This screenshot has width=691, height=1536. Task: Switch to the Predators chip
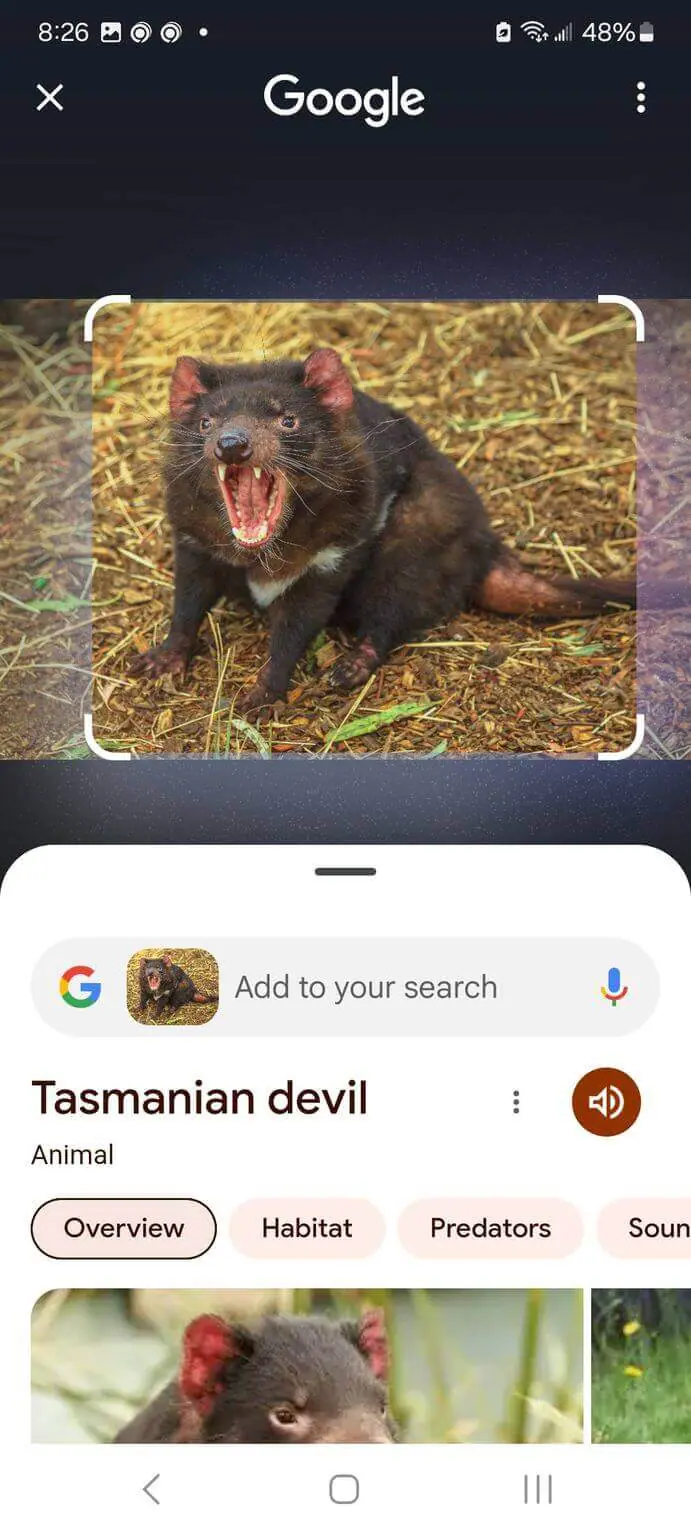pyautogui.click(x=490, y=1228)
